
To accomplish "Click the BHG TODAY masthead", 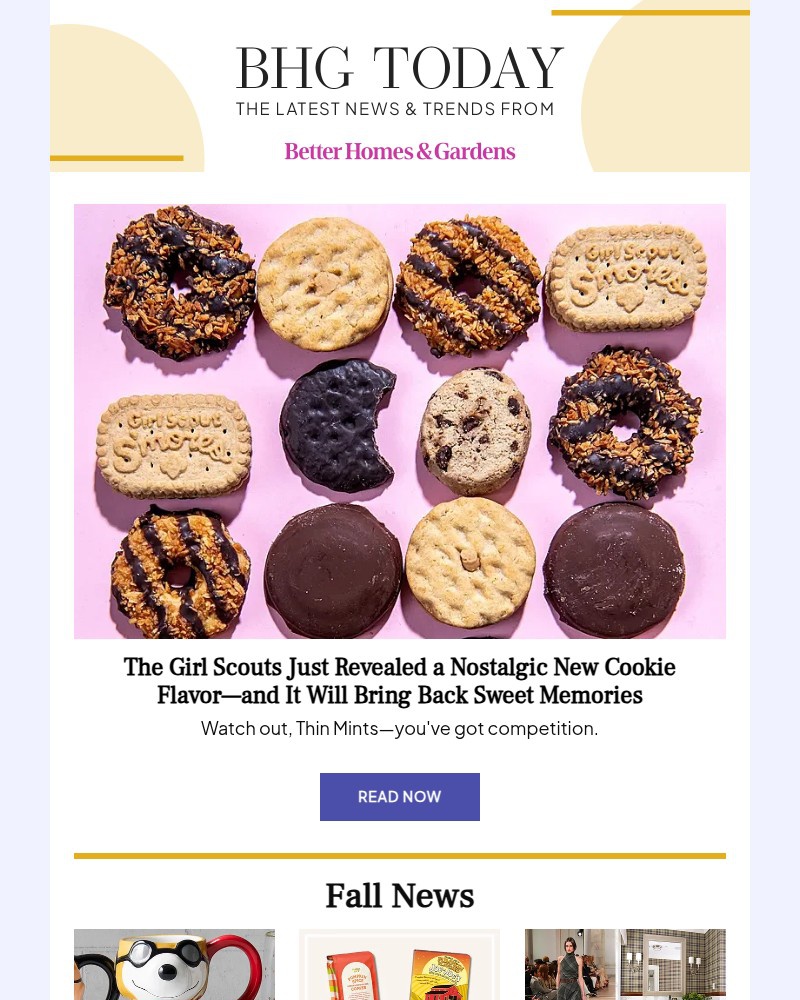I will coord(400,68).
